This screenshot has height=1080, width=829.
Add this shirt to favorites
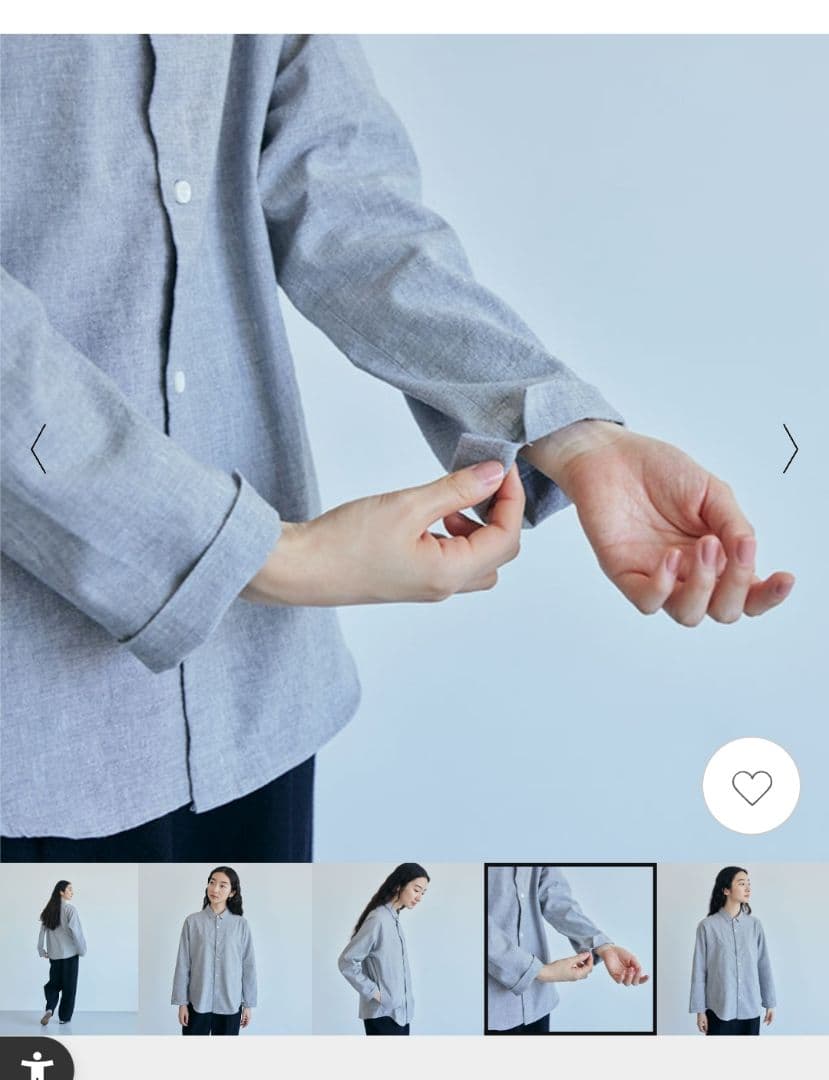tap(751, 787)
